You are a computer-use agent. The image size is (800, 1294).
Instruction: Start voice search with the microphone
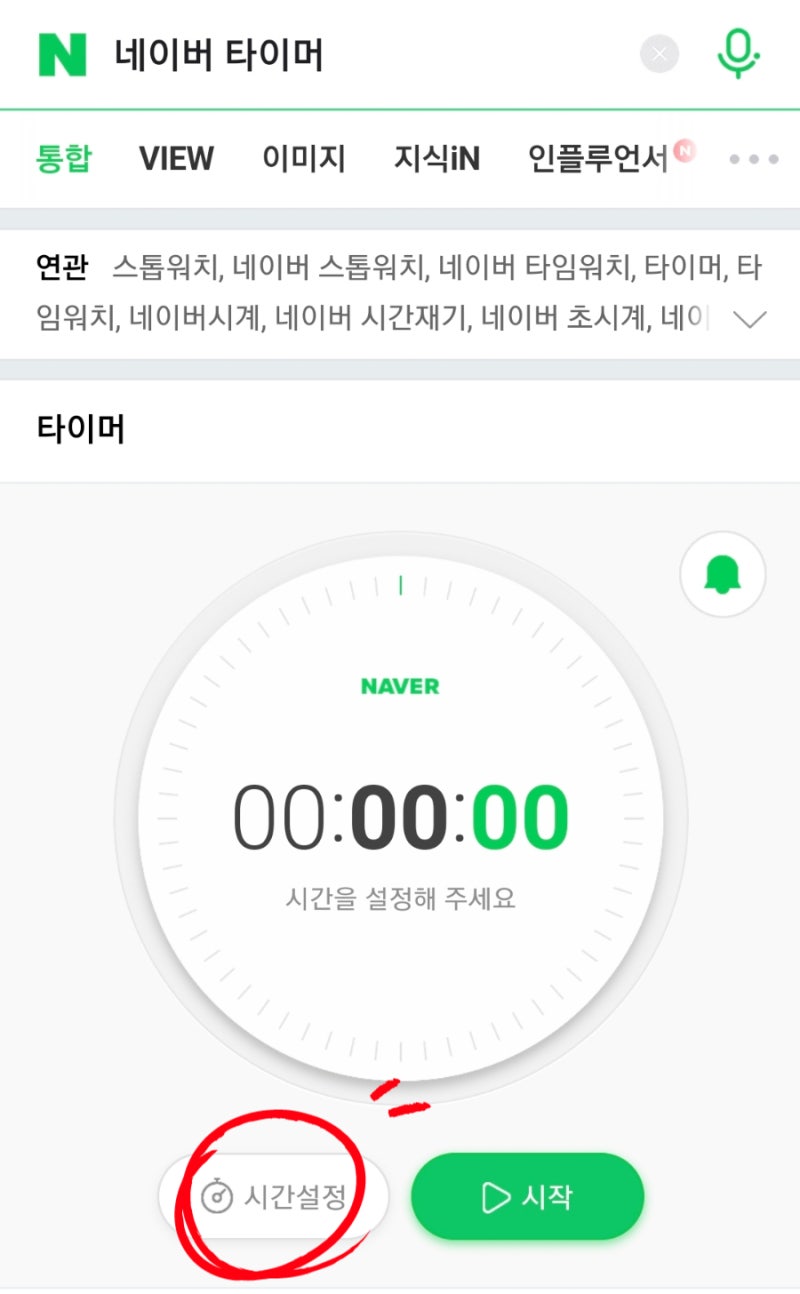tap(738, 53)
